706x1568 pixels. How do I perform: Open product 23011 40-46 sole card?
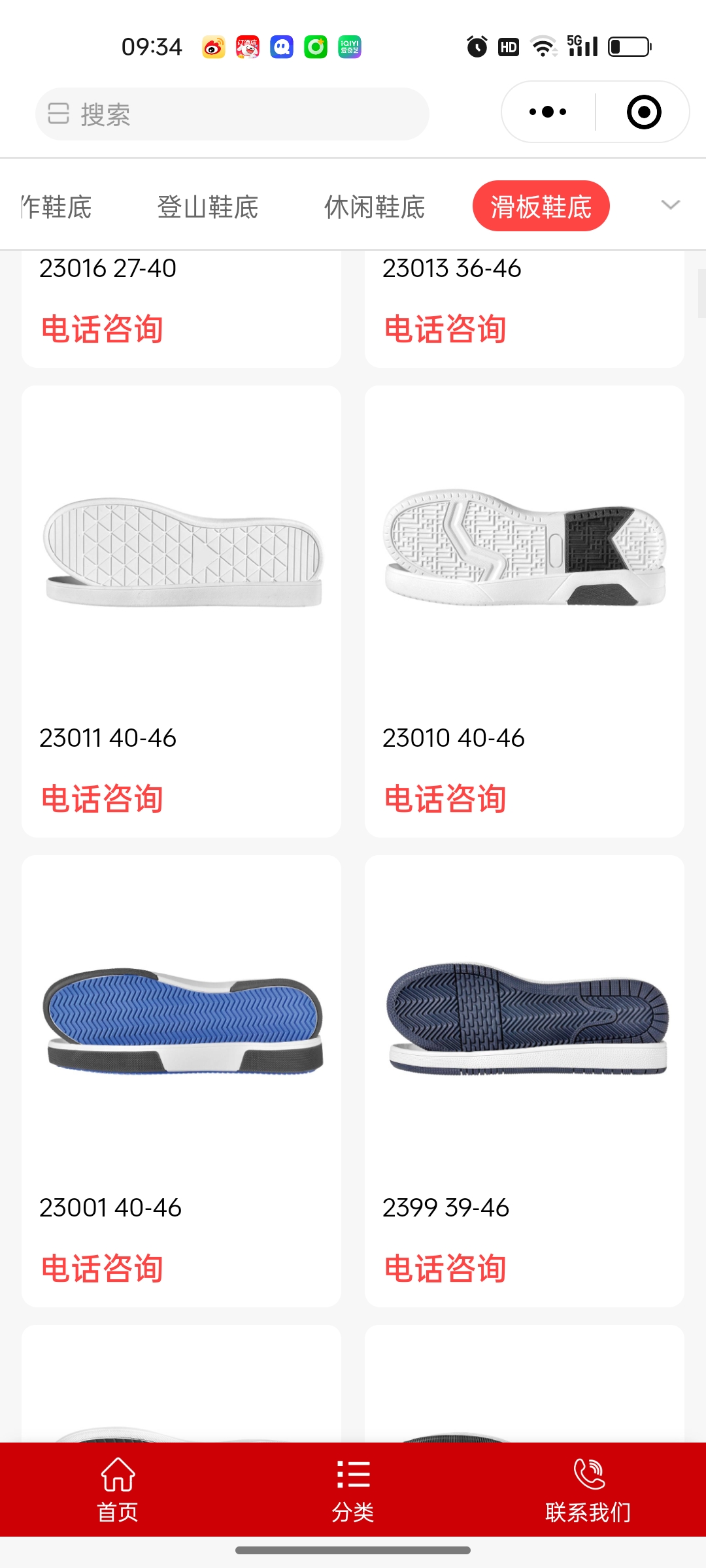(181, 552)
